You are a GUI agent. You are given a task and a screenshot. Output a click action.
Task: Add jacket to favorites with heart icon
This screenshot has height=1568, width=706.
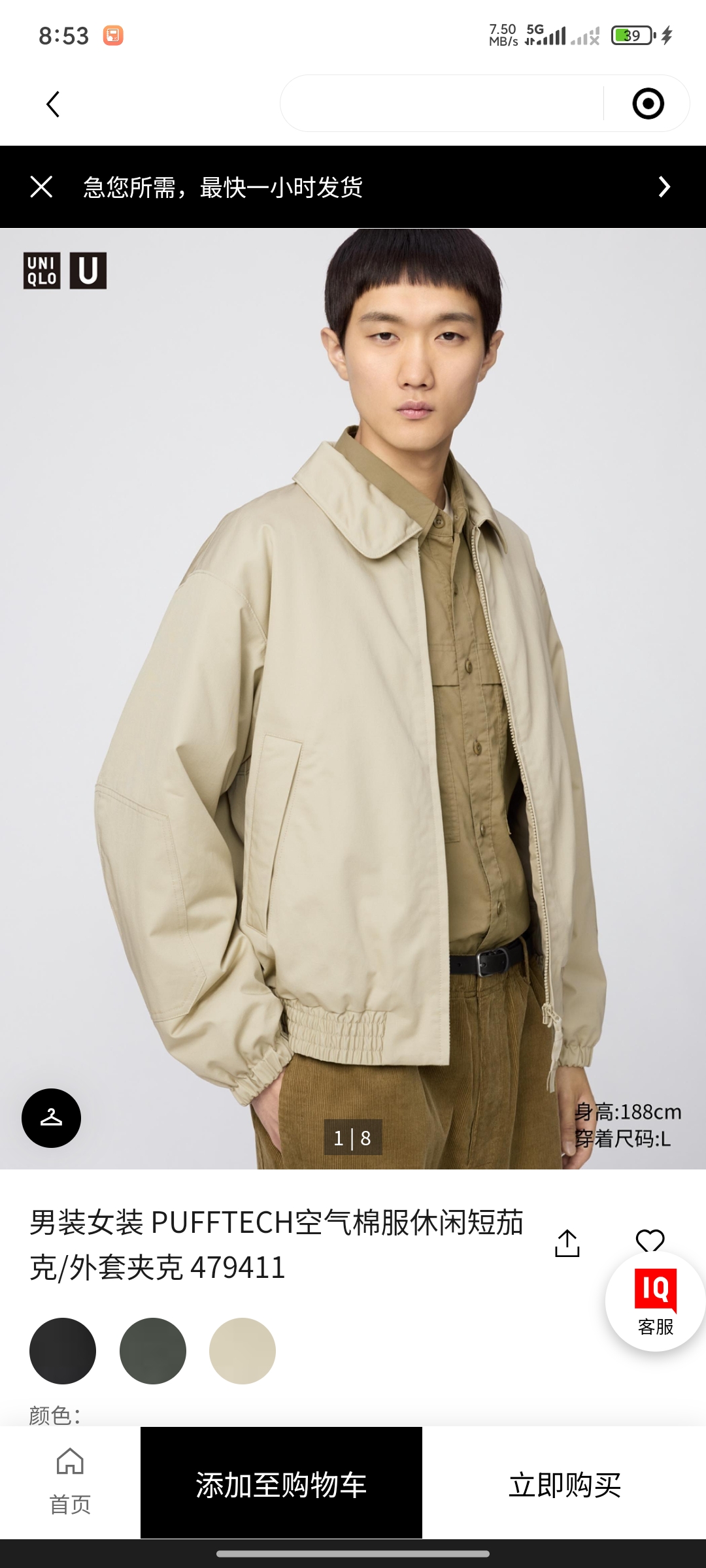point(649,1239)
